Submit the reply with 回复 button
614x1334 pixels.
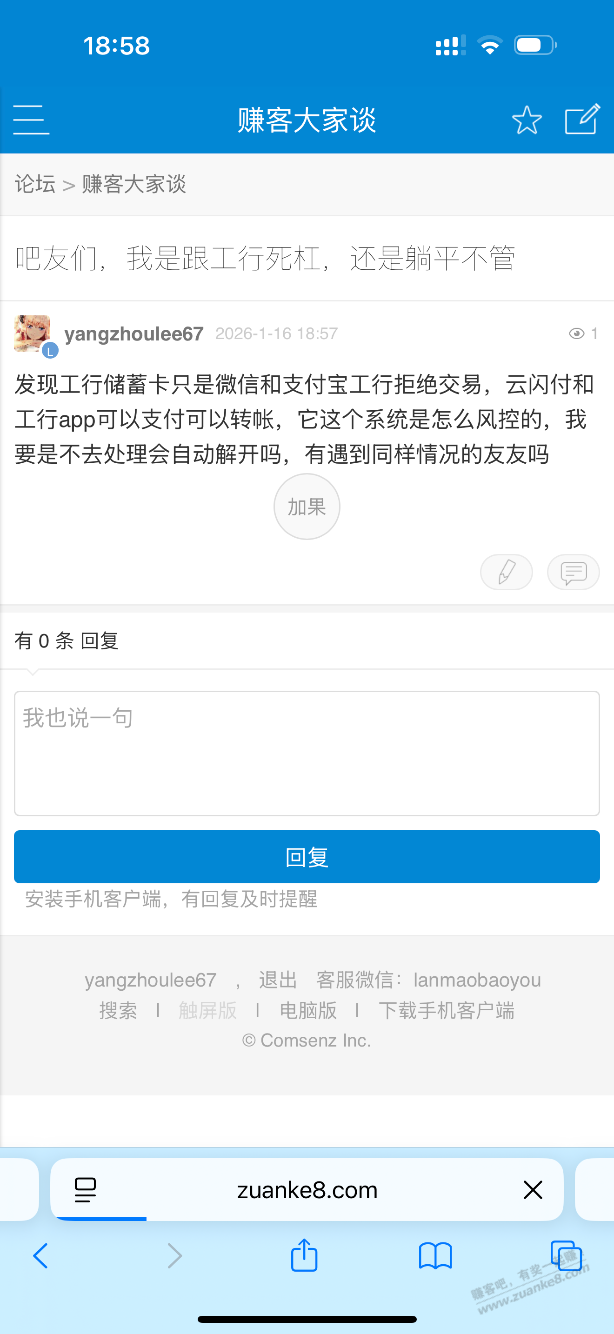307,857
